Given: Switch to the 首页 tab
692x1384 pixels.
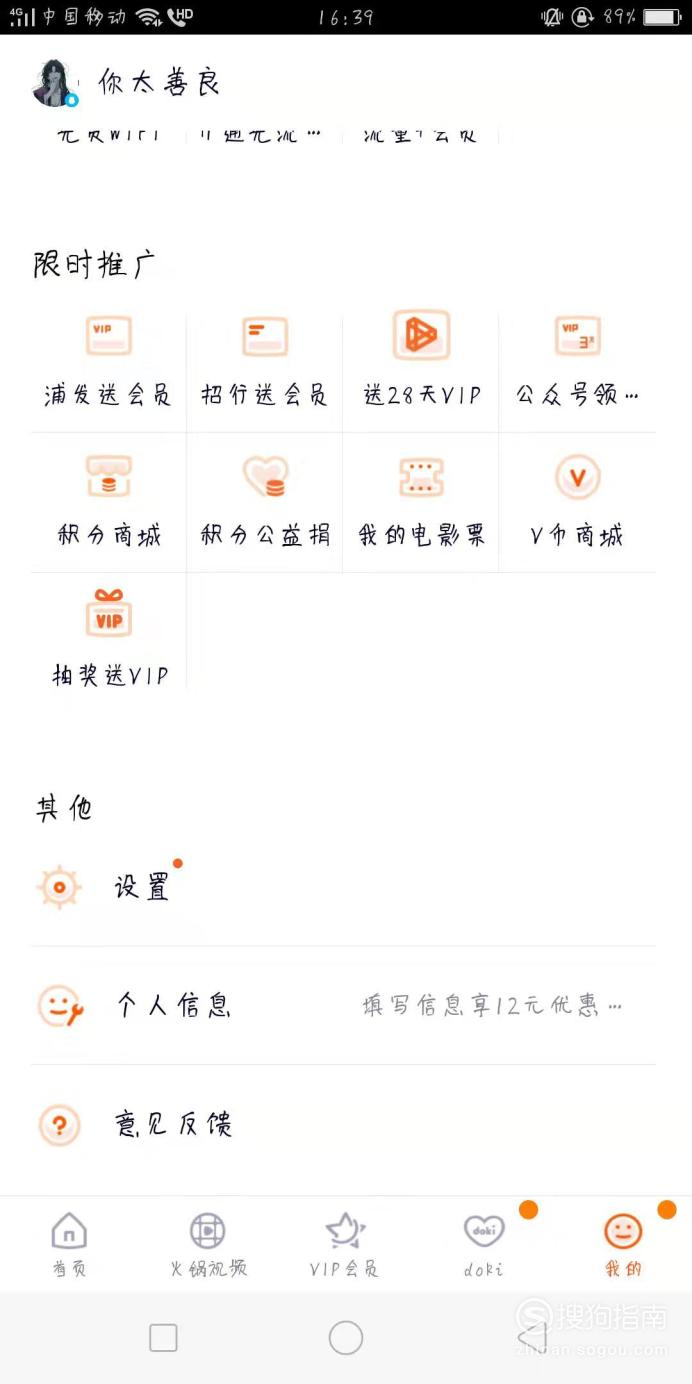Looking at the screenshot, I should 69,1245.
